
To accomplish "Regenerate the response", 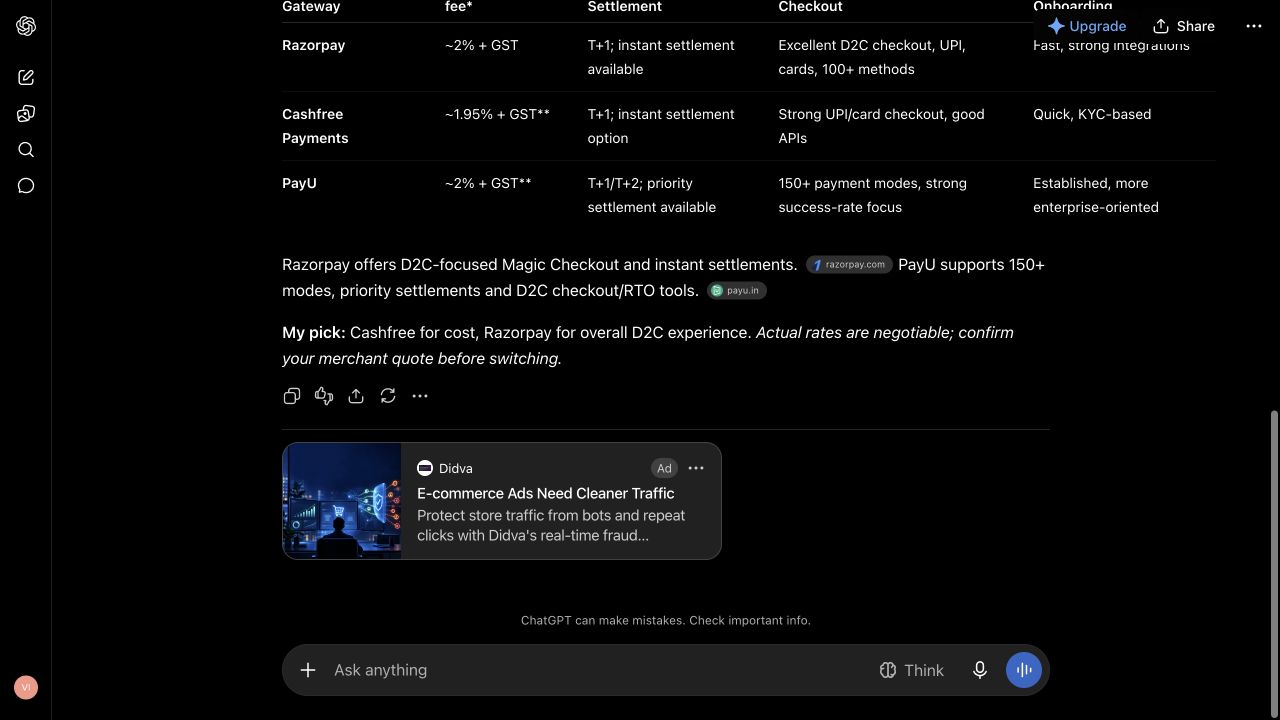I will 388,396.
